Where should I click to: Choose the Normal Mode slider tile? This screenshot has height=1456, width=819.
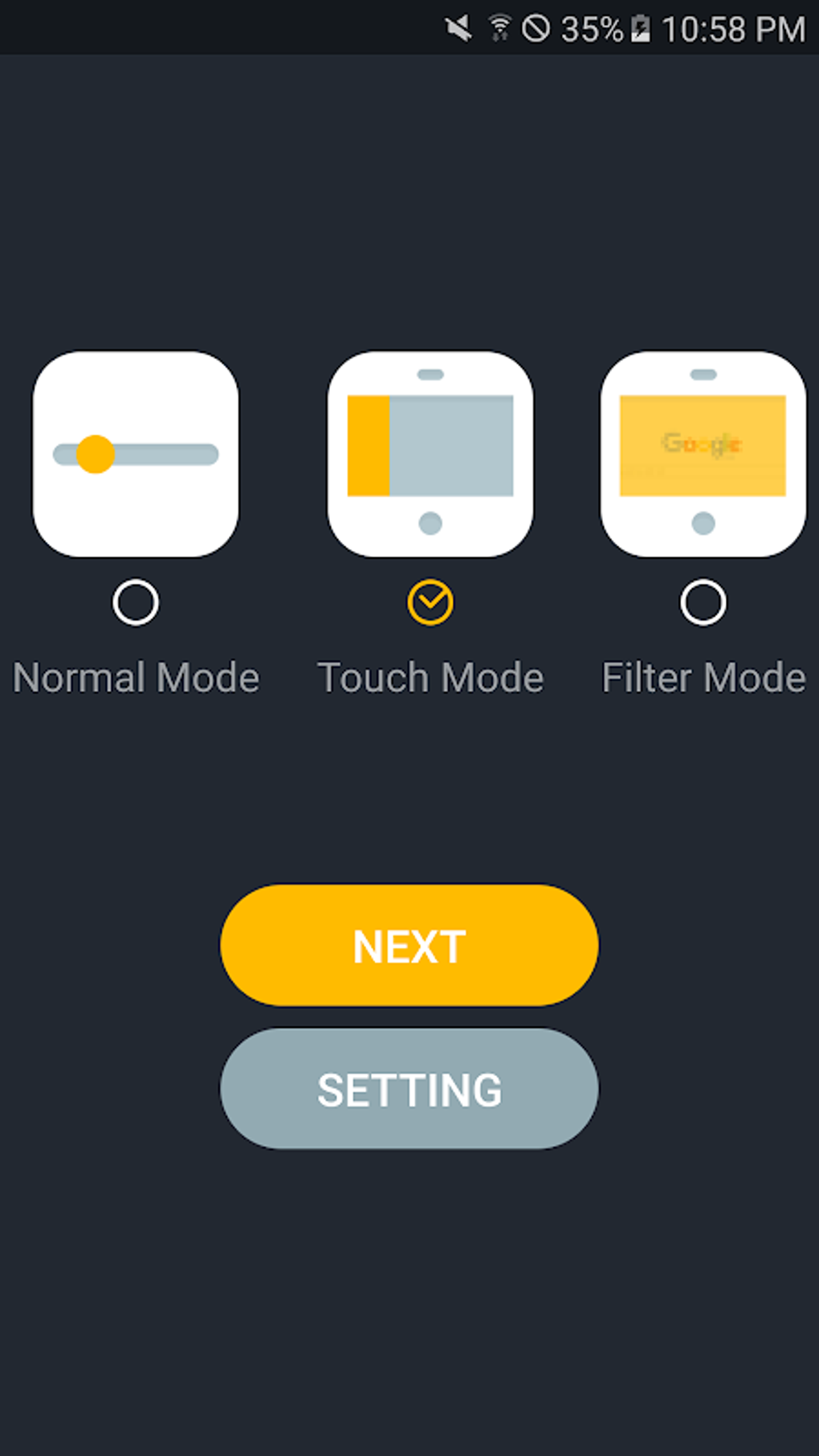pyautogui.click(x=136, y=454)
